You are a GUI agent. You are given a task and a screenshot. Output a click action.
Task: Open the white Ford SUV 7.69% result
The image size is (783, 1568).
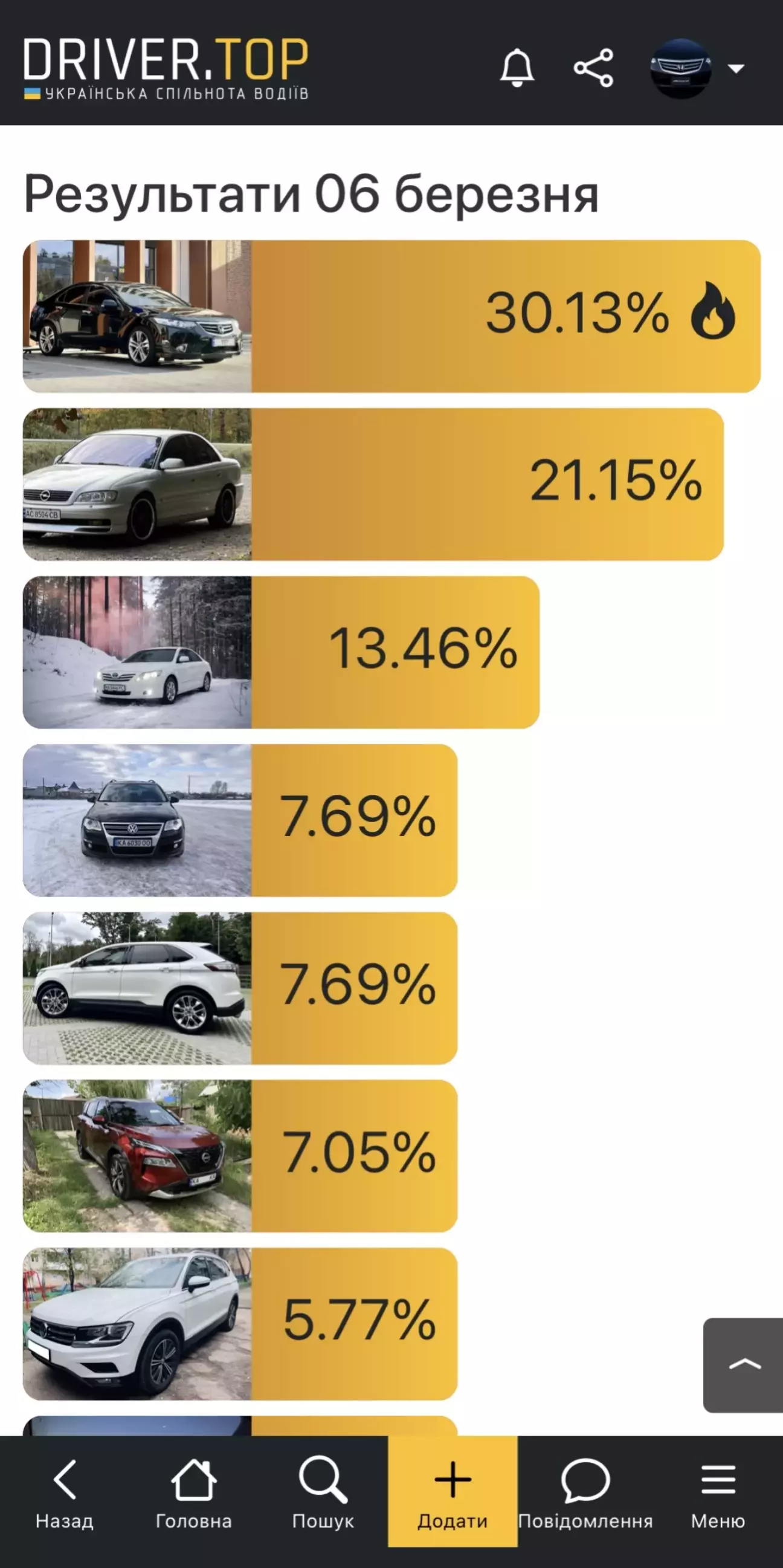click(240, 988)
